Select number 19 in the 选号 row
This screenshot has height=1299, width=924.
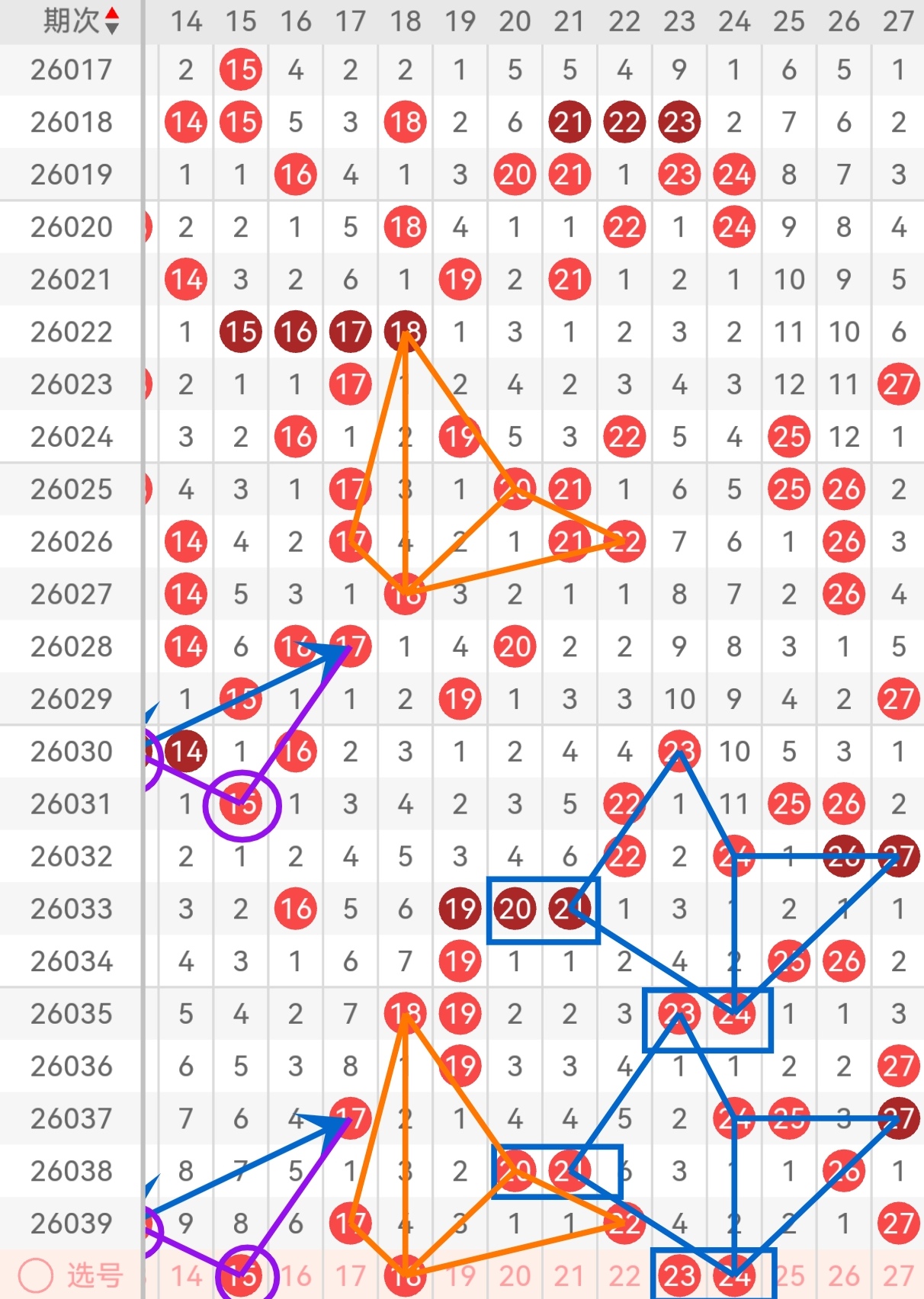460,1275
